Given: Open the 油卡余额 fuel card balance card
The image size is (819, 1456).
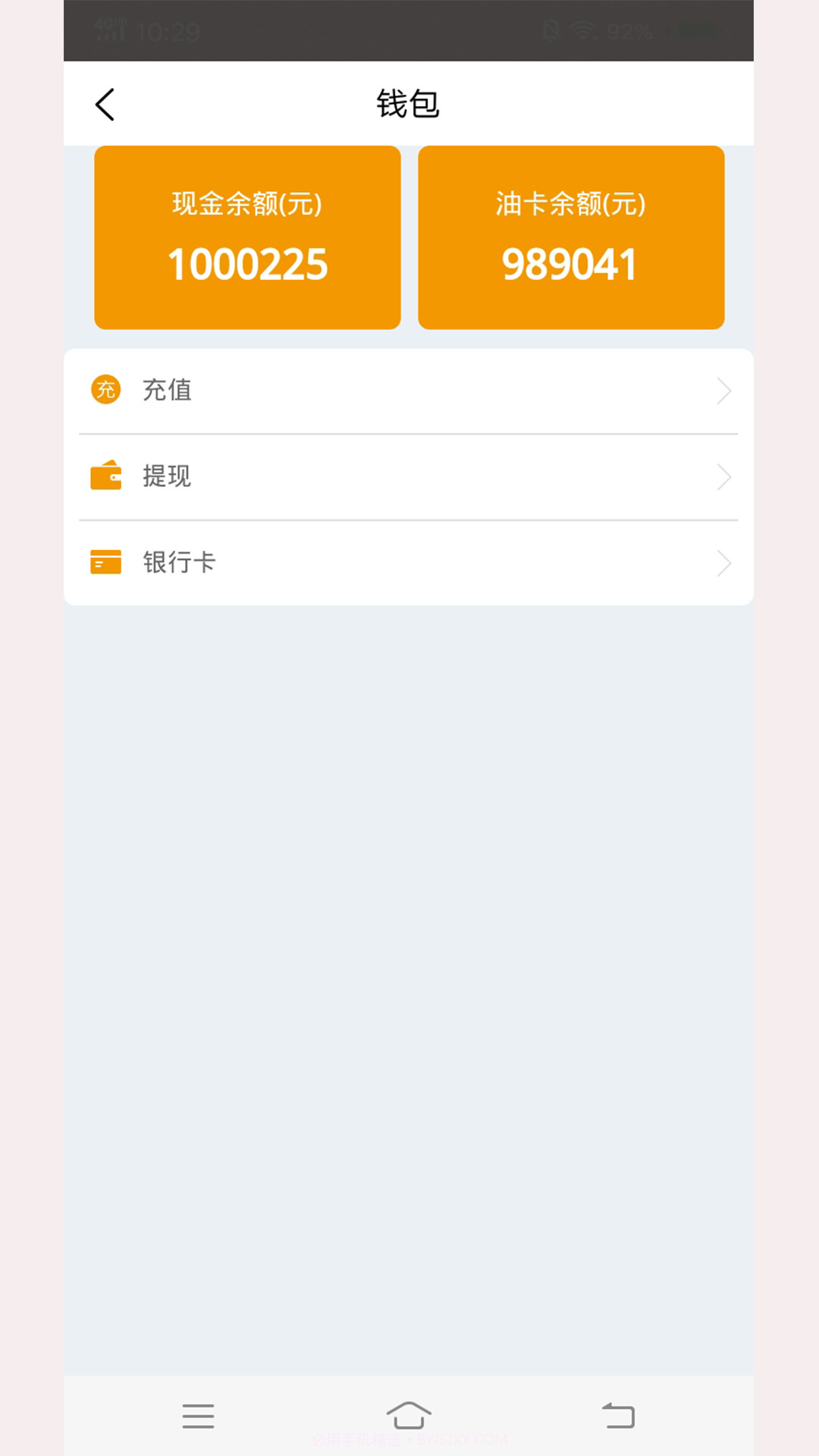Looking at the screenshot, I should click(x=570, y=237).
